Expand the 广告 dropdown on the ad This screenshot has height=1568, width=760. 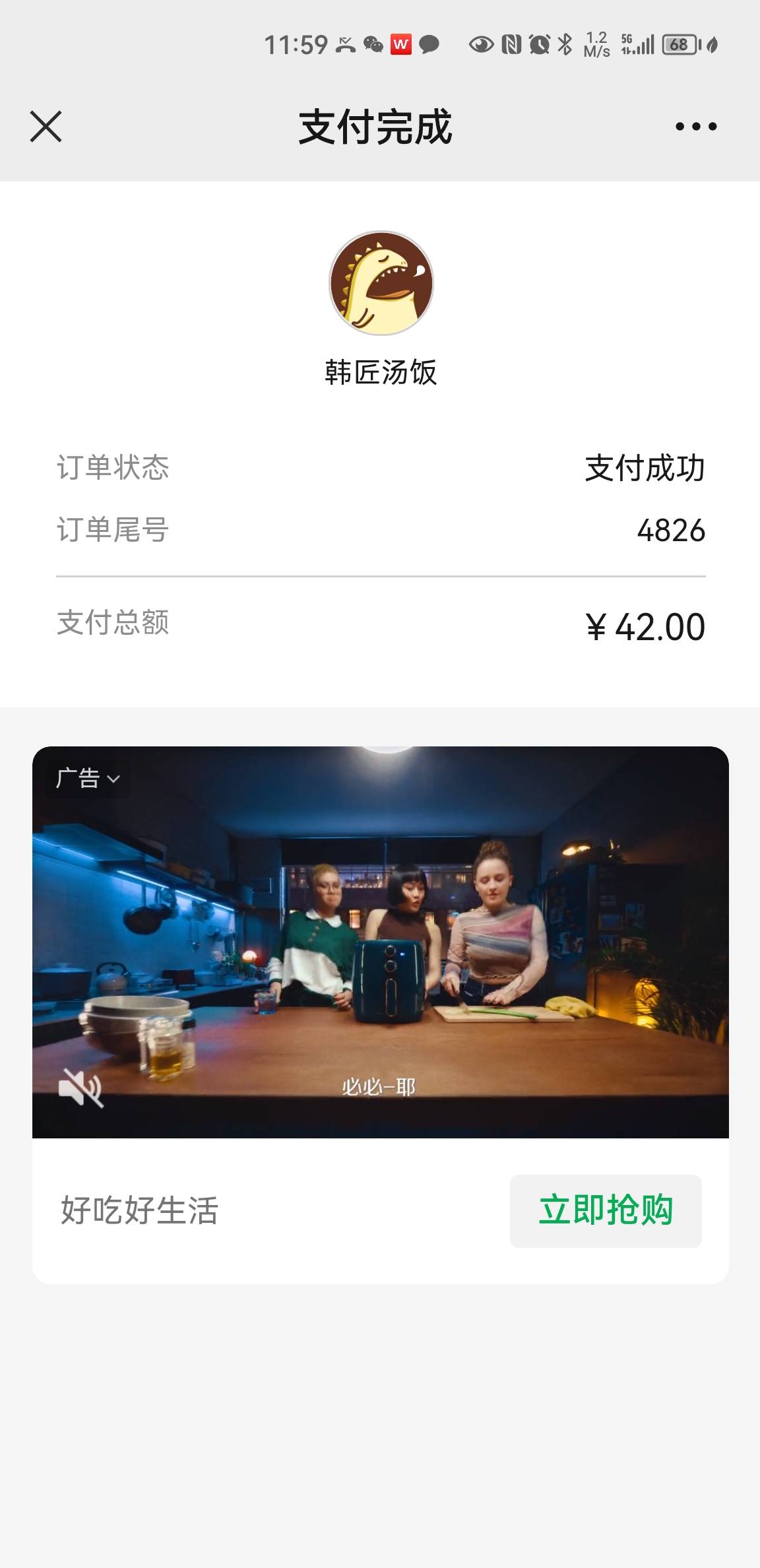click(x=87, y=778)
